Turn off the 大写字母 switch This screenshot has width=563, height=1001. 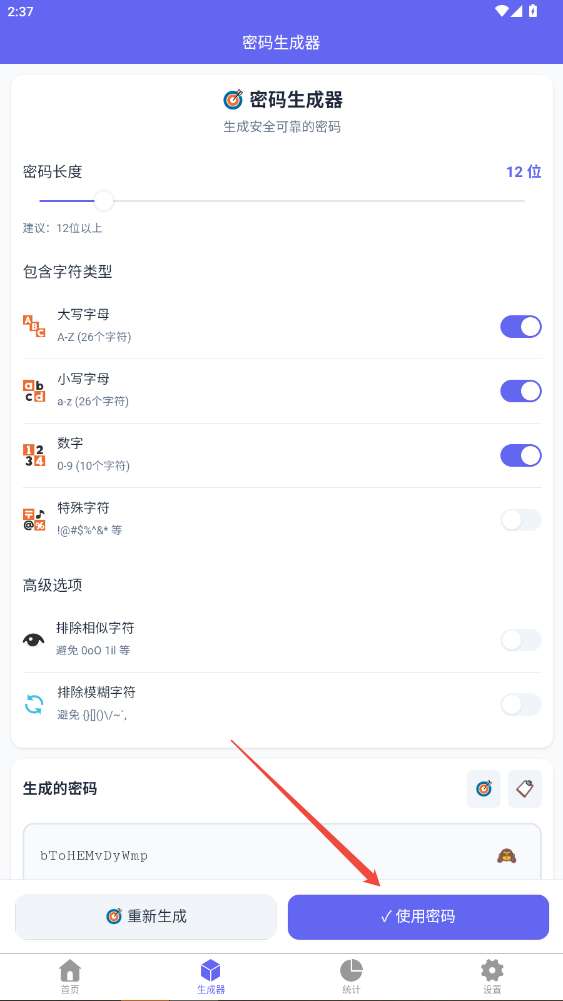pos(521,327)
